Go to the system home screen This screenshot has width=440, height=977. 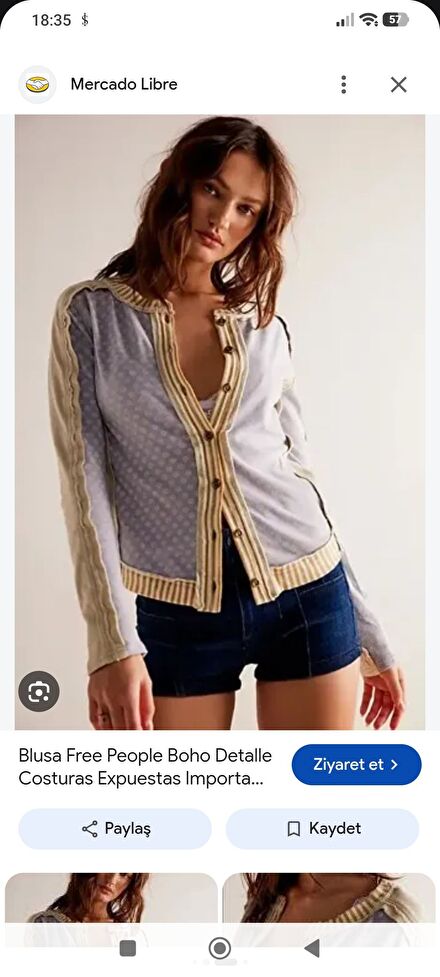pyautogui.click(x=219, y=948)
